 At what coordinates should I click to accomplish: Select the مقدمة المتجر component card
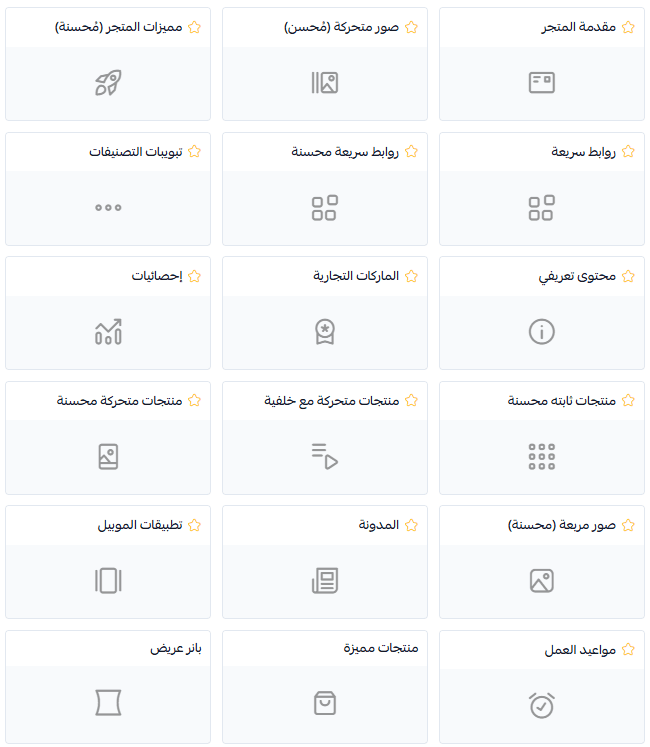[x=541, y=82]
